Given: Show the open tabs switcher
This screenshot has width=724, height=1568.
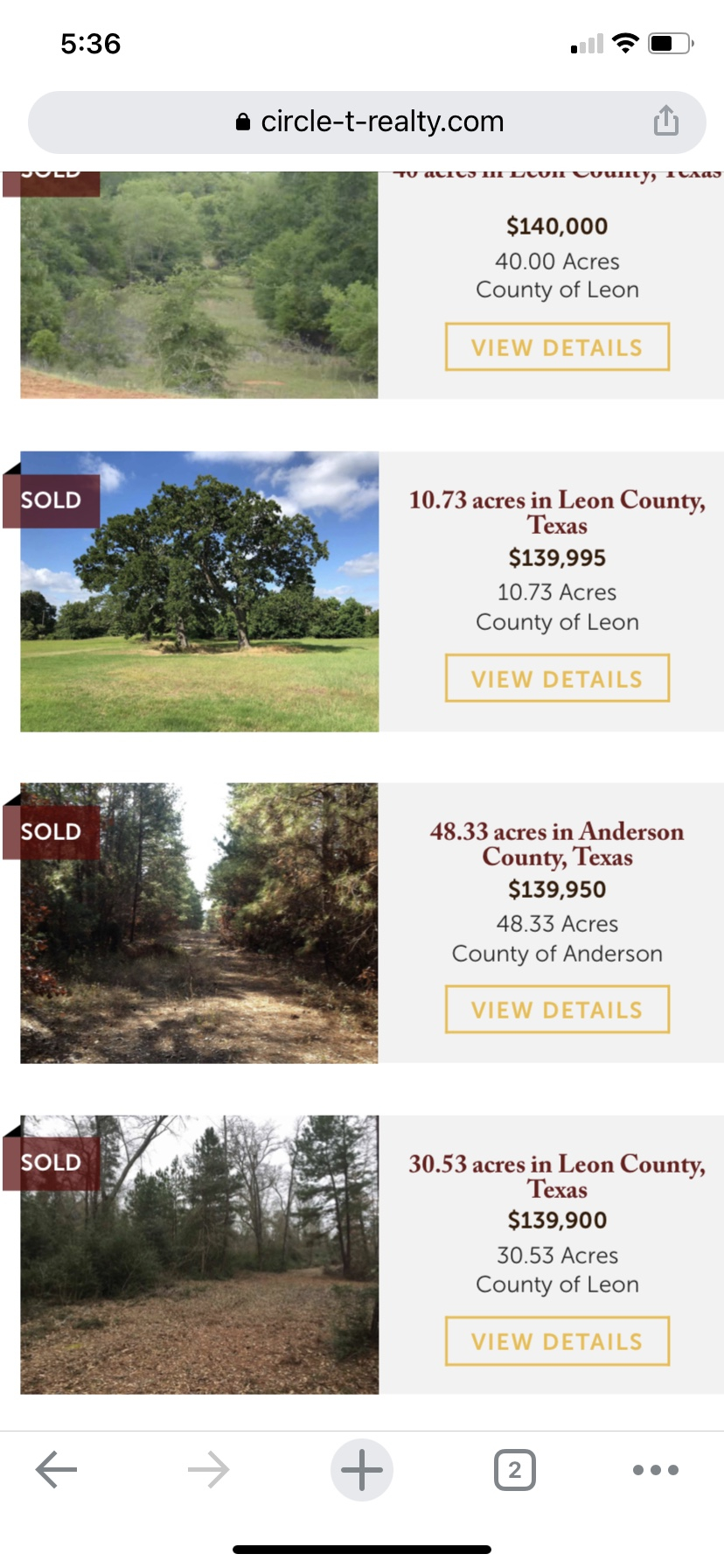Looking at the screenshot, I should tap(514, 1470).
